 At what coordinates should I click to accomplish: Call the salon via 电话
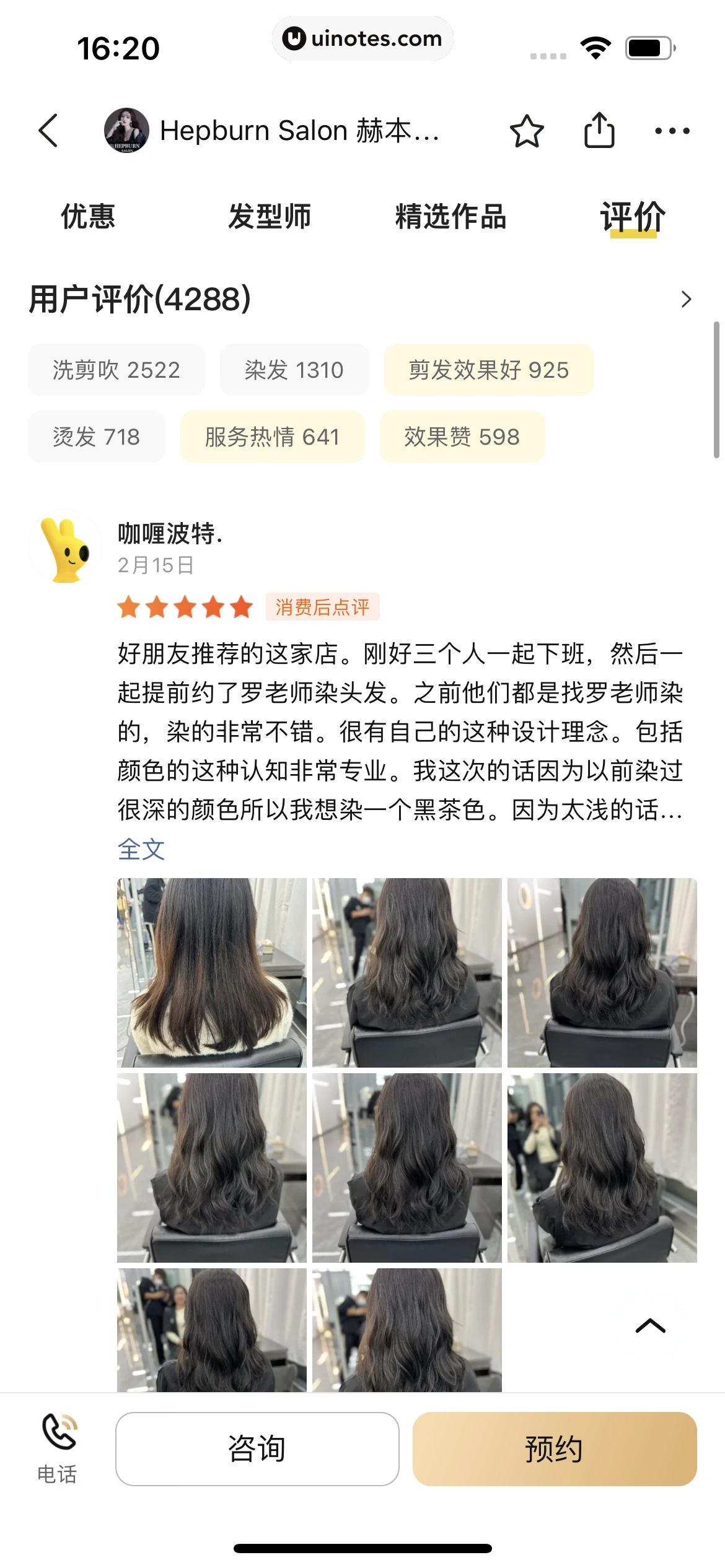click(x=58, y=1448)
